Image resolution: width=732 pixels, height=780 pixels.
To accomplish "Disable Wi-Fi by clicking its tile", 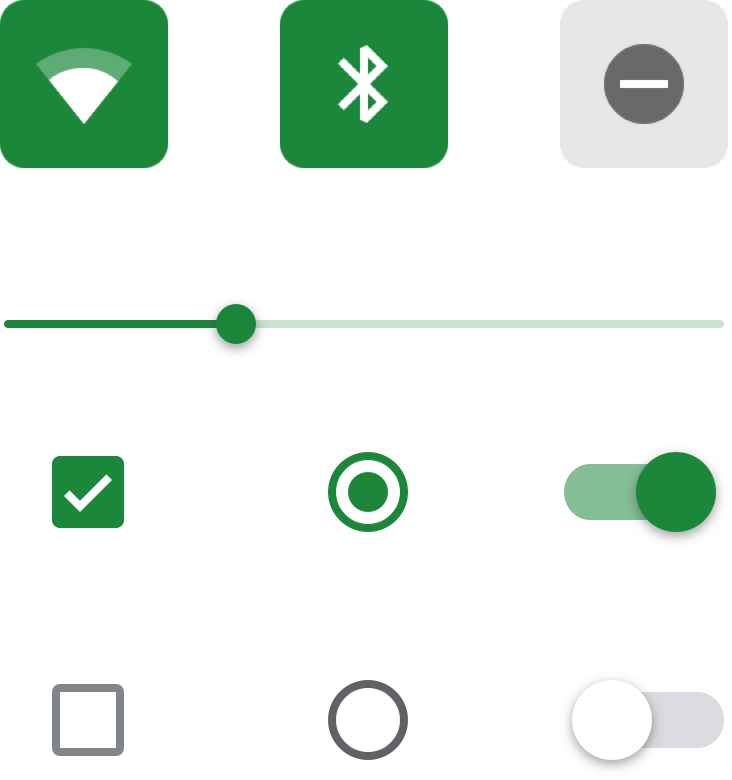I will point(84,83).
